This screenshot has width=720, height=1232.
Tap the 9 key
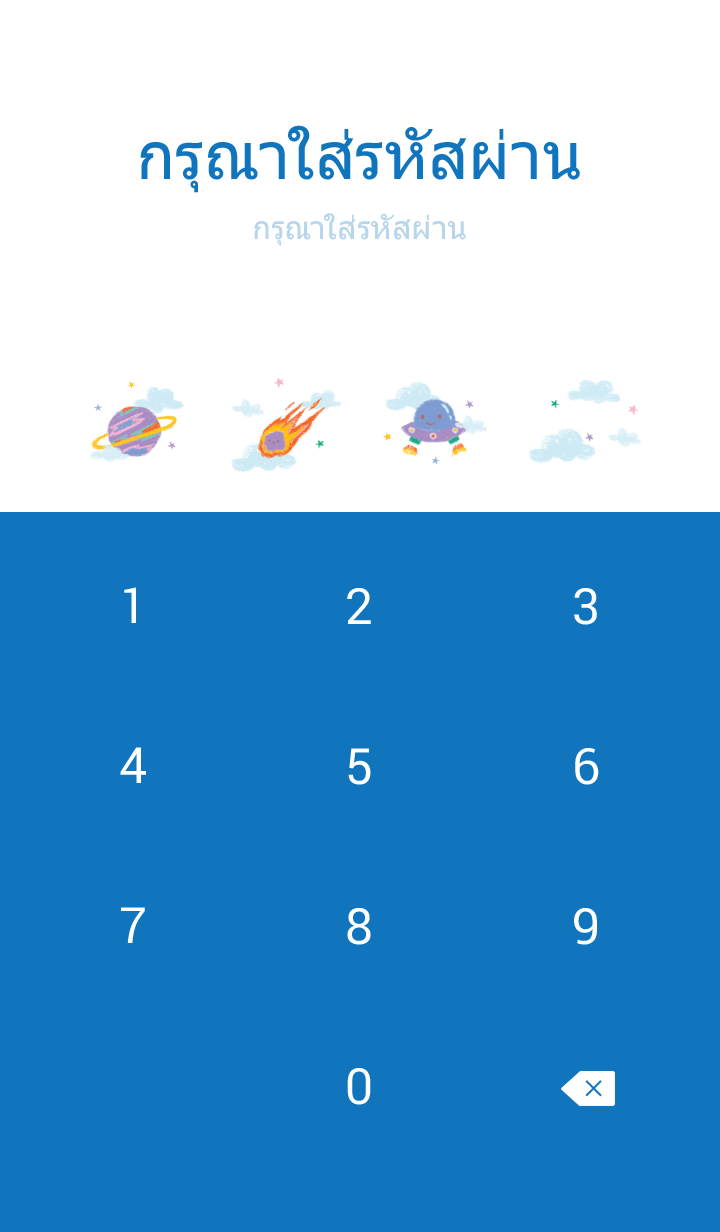coord(586,927)
